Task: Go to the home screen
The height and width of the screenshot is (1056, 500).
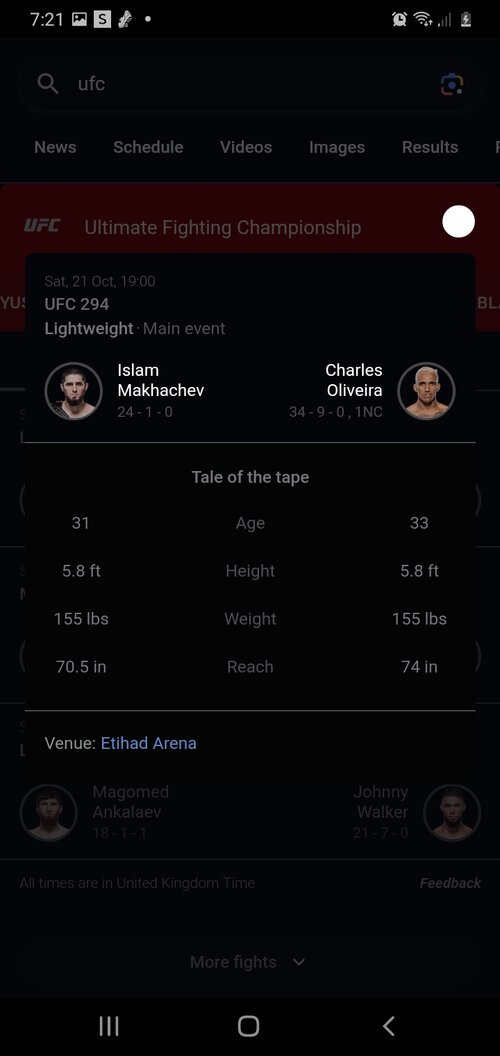Action: pyautogui.click(x=249, y=1026)
